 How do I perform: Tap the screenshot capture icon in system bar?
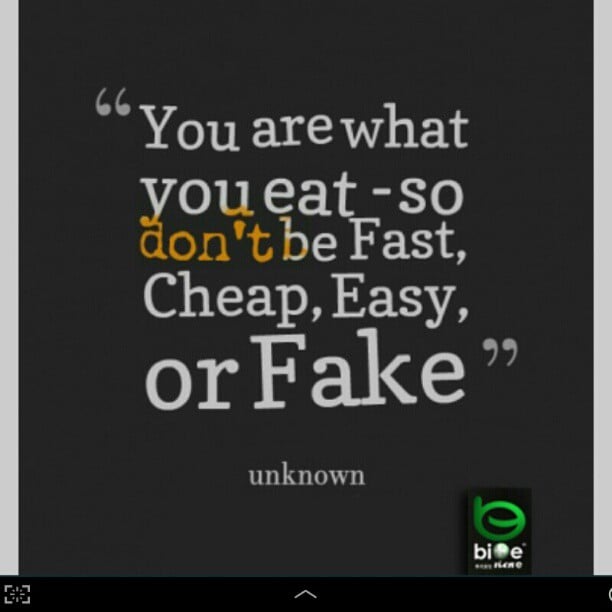coord(17,593)
